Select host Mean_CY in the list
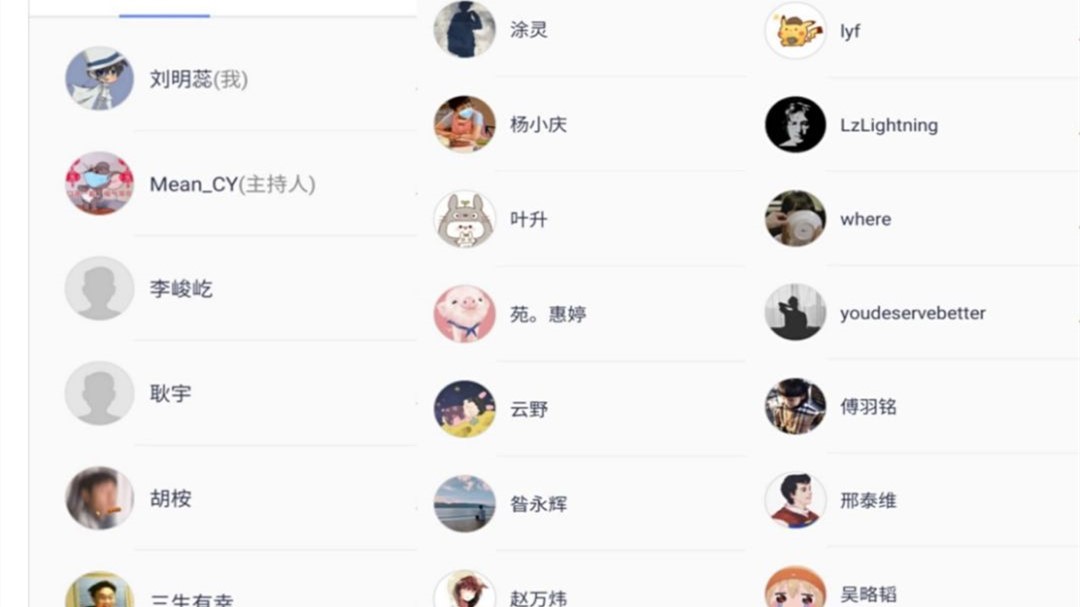This screenshot has width=1080, height=607. [232, 184]
